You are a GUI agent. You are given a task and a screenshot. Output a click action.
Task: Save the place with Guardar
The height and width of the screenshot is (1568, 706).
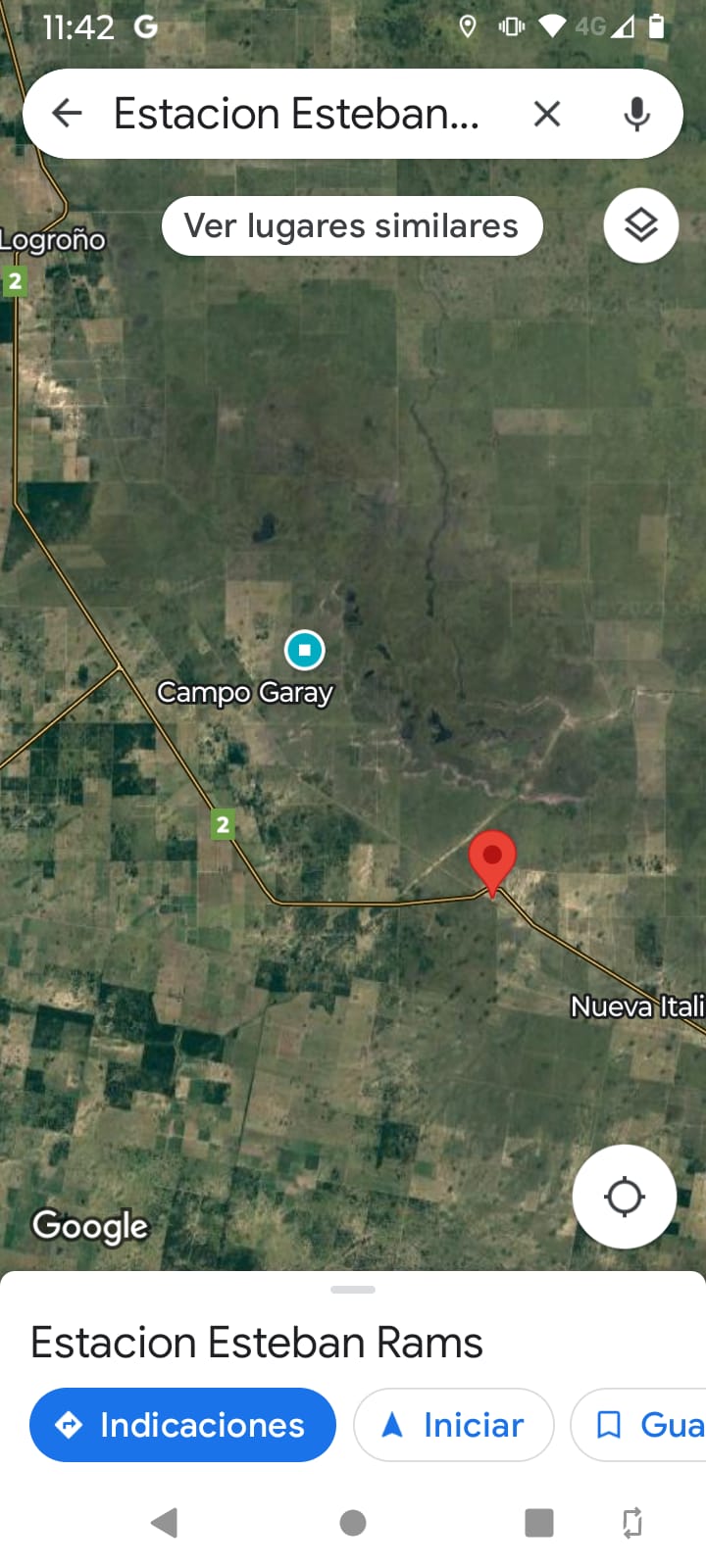point(638,1425)
